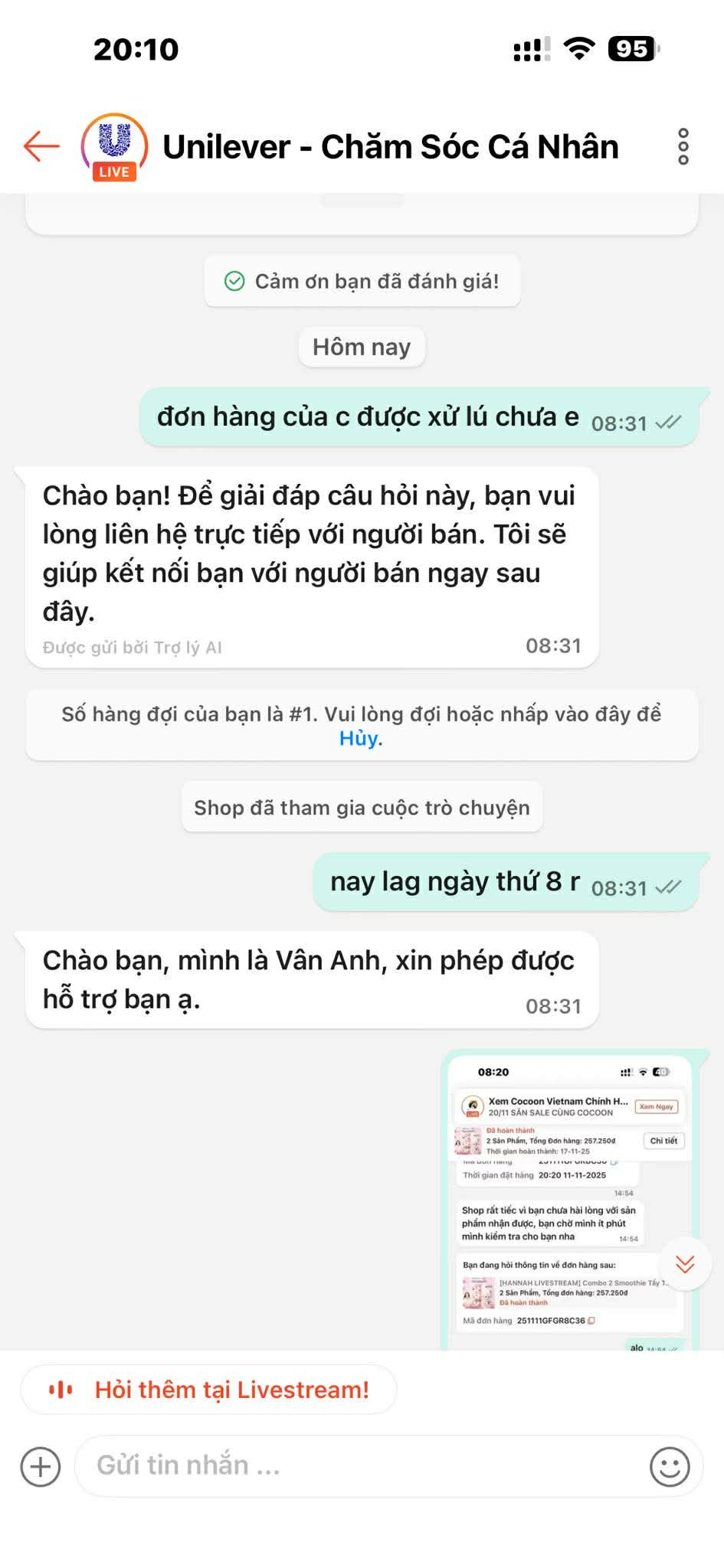Tap the Hủy link to cancel queue

pyautogui.click(x=359, y=739)
